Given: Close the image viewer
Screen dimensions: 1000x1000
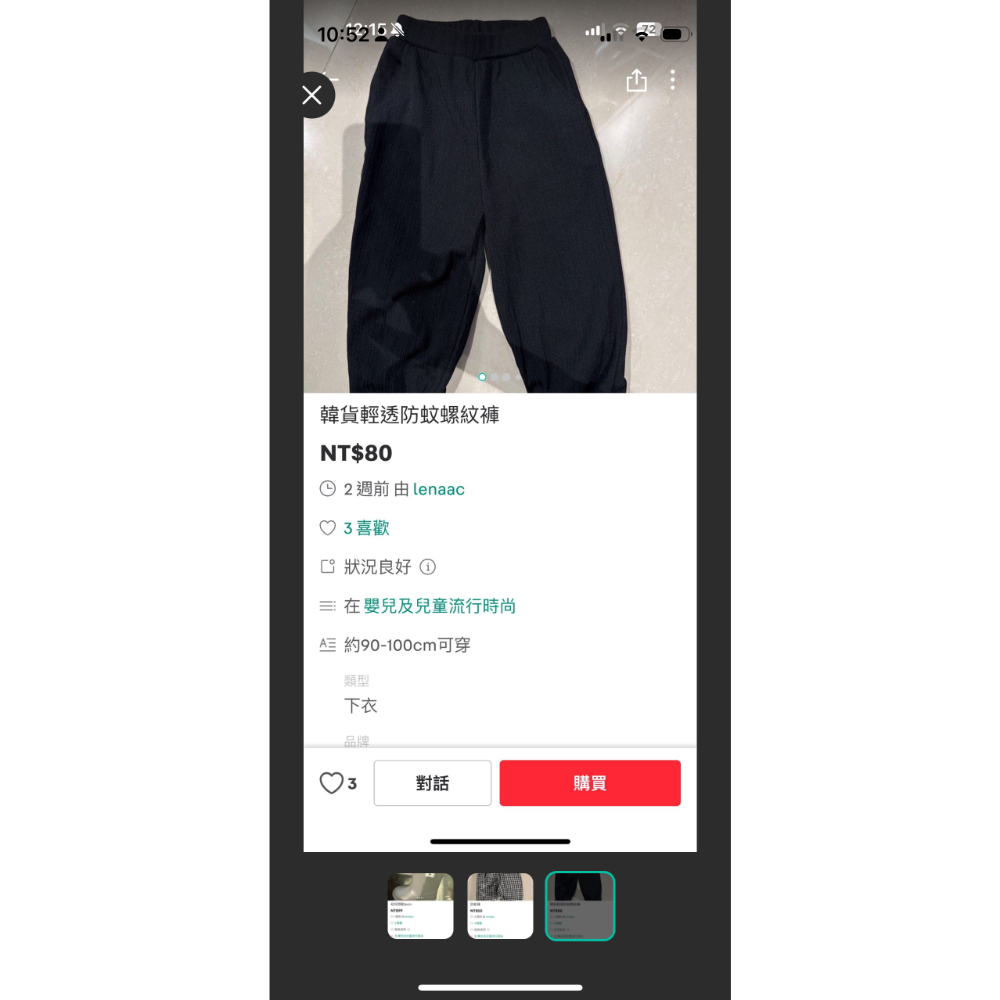Looking at the screenshot, I should coord(312,95).
